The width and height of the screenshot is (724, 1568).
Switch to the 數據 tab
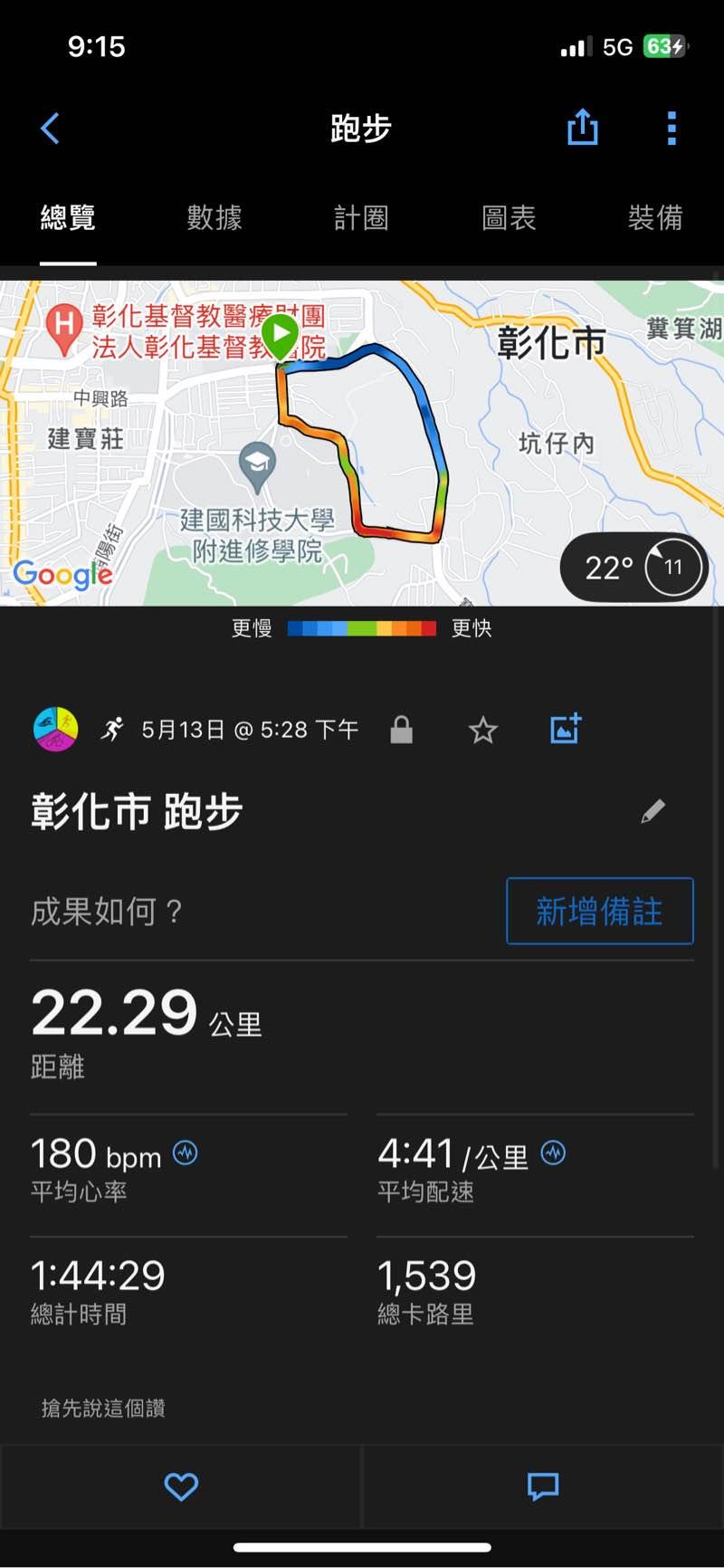(x=214, y=218)
